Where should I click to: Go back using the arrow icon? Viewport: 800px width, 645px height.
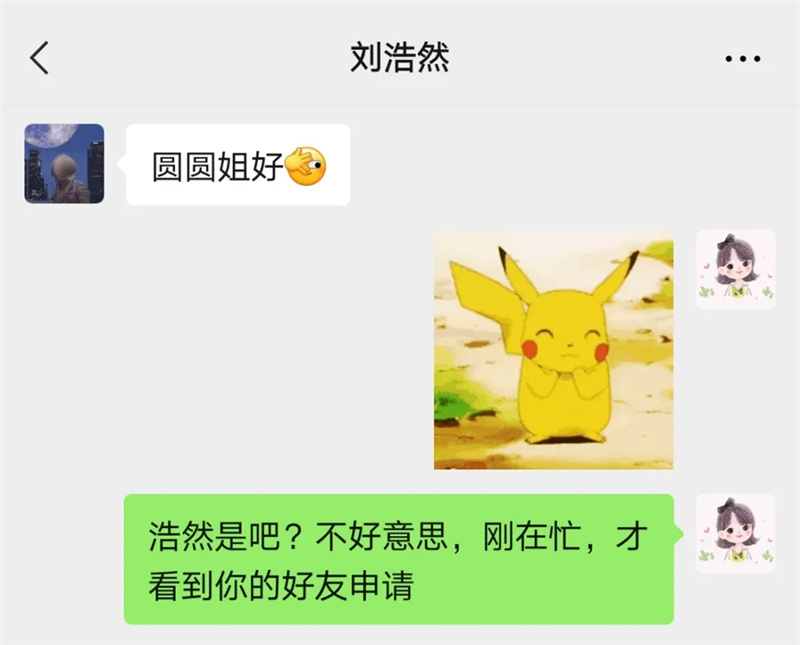[x=39, y=58]
